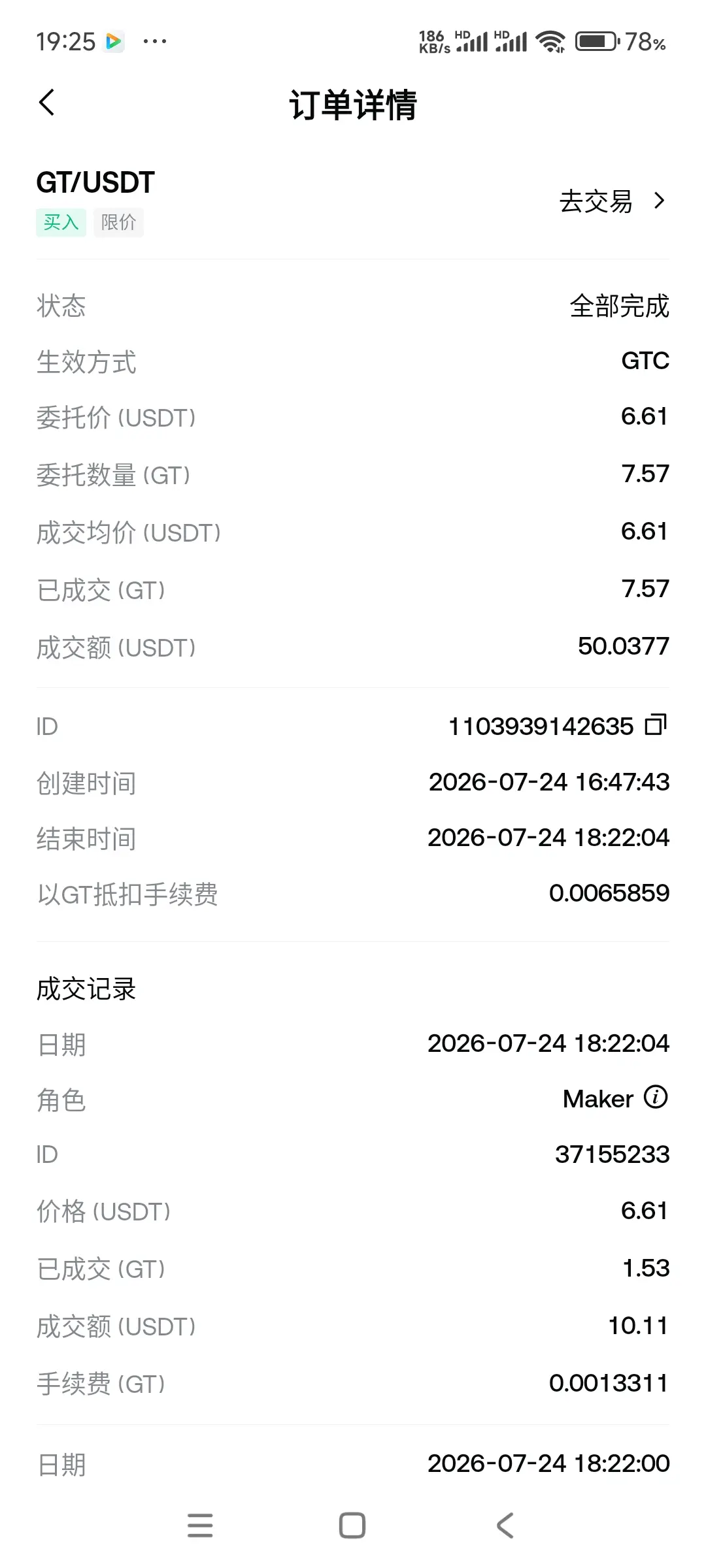Open 去交易 to trade GT/USDT

[612, 201]
